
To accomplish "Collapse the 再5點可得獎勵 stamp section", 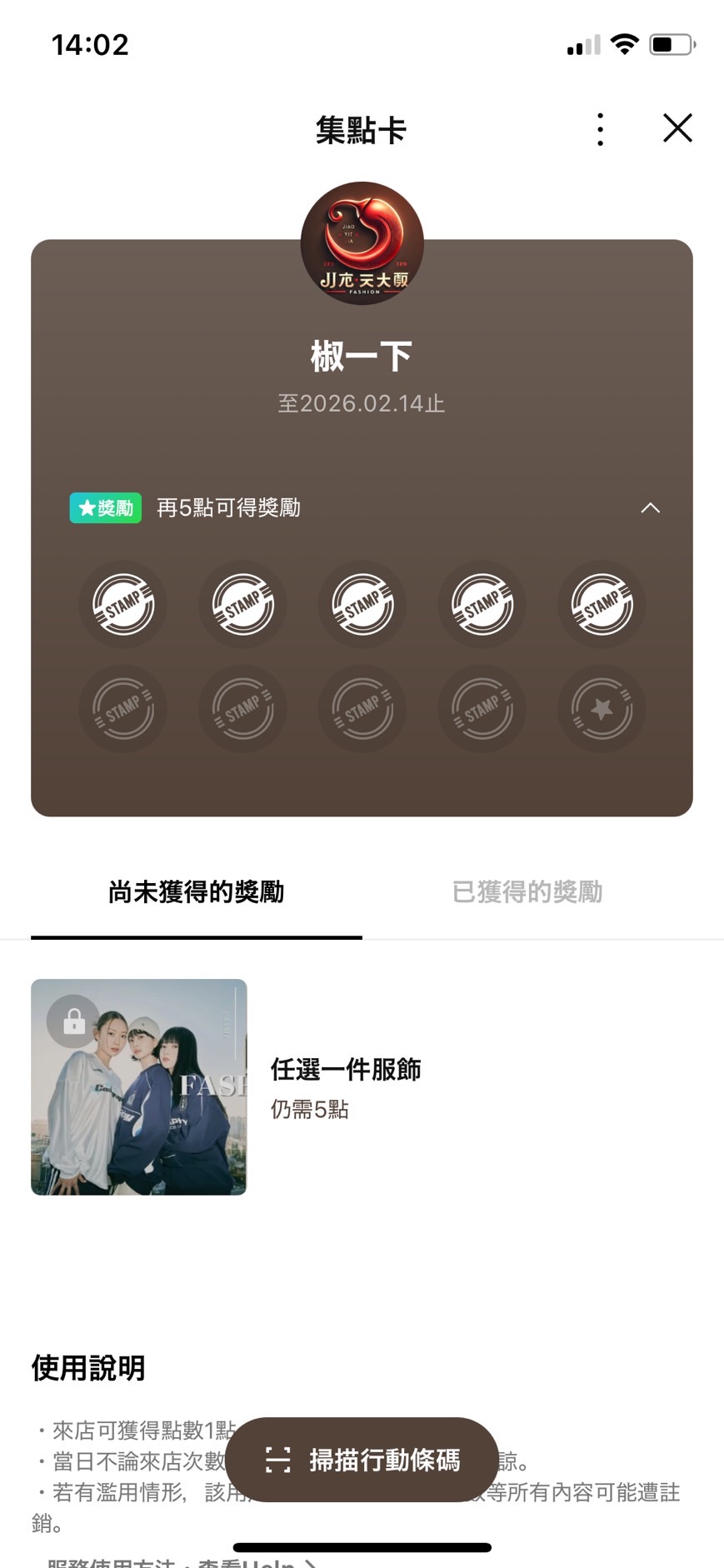I will (x=650, y=507).
